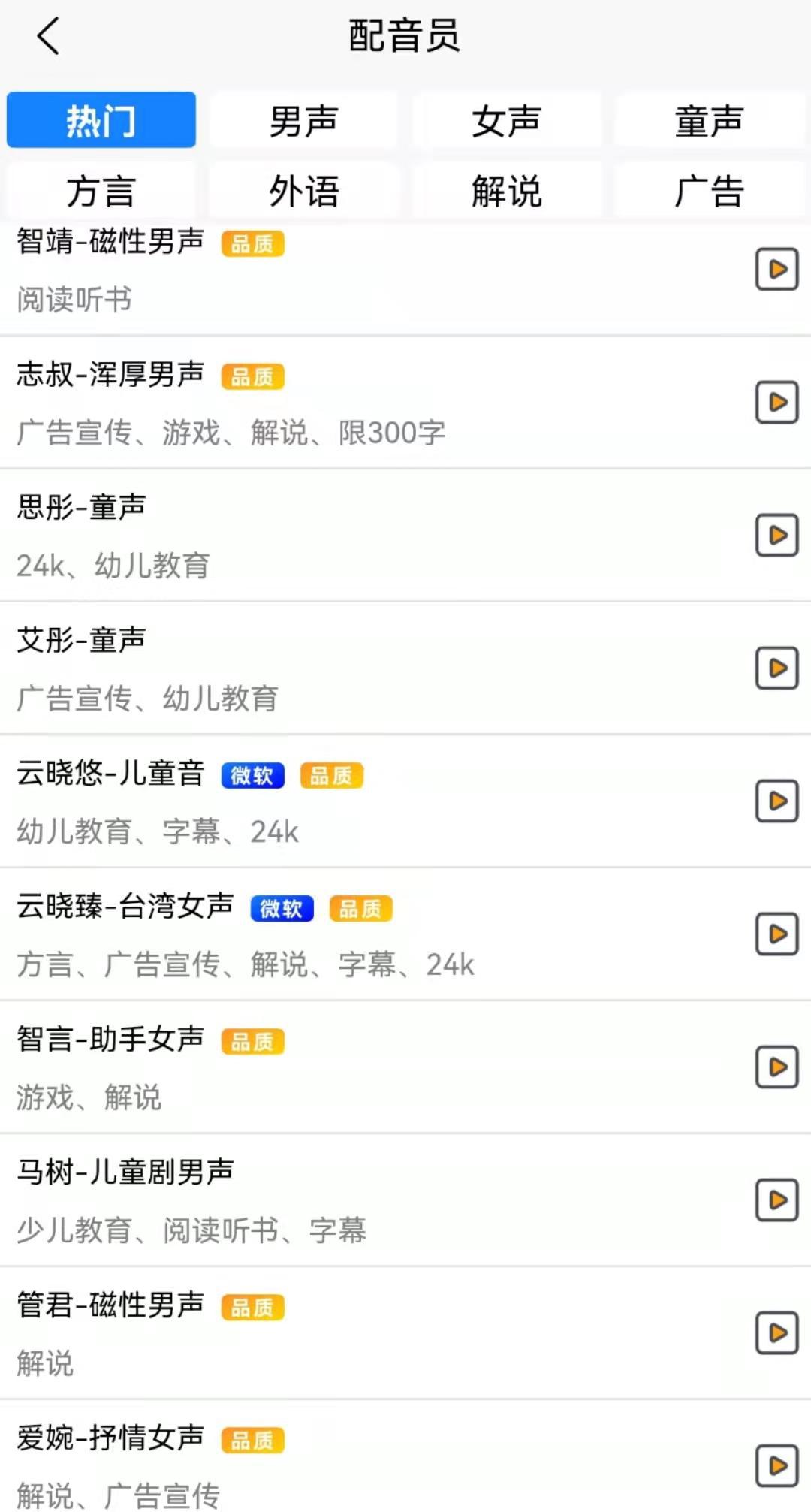Show 广告 voice actors
Image resolution: width=811 pixels, height=1512 pixels.
[709, 191]
